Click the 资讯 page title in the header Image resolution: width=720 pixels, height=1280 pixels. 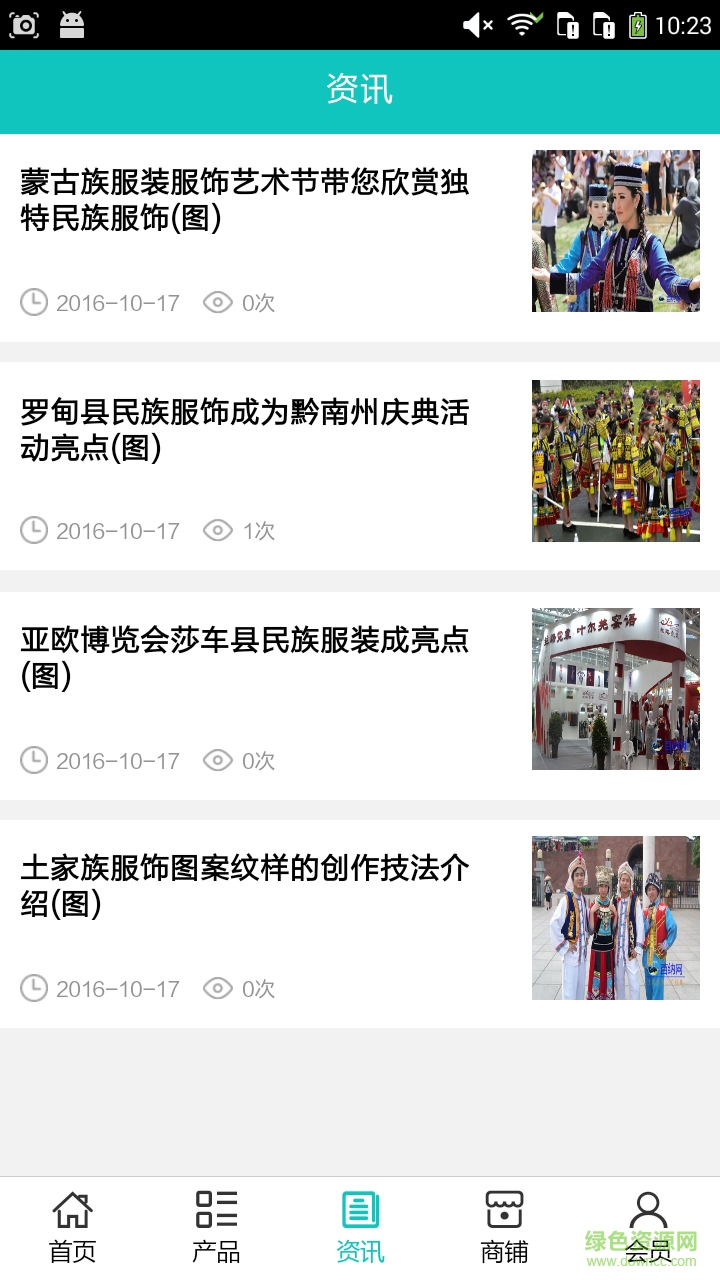pyautogui.click(x=359, y=90)
